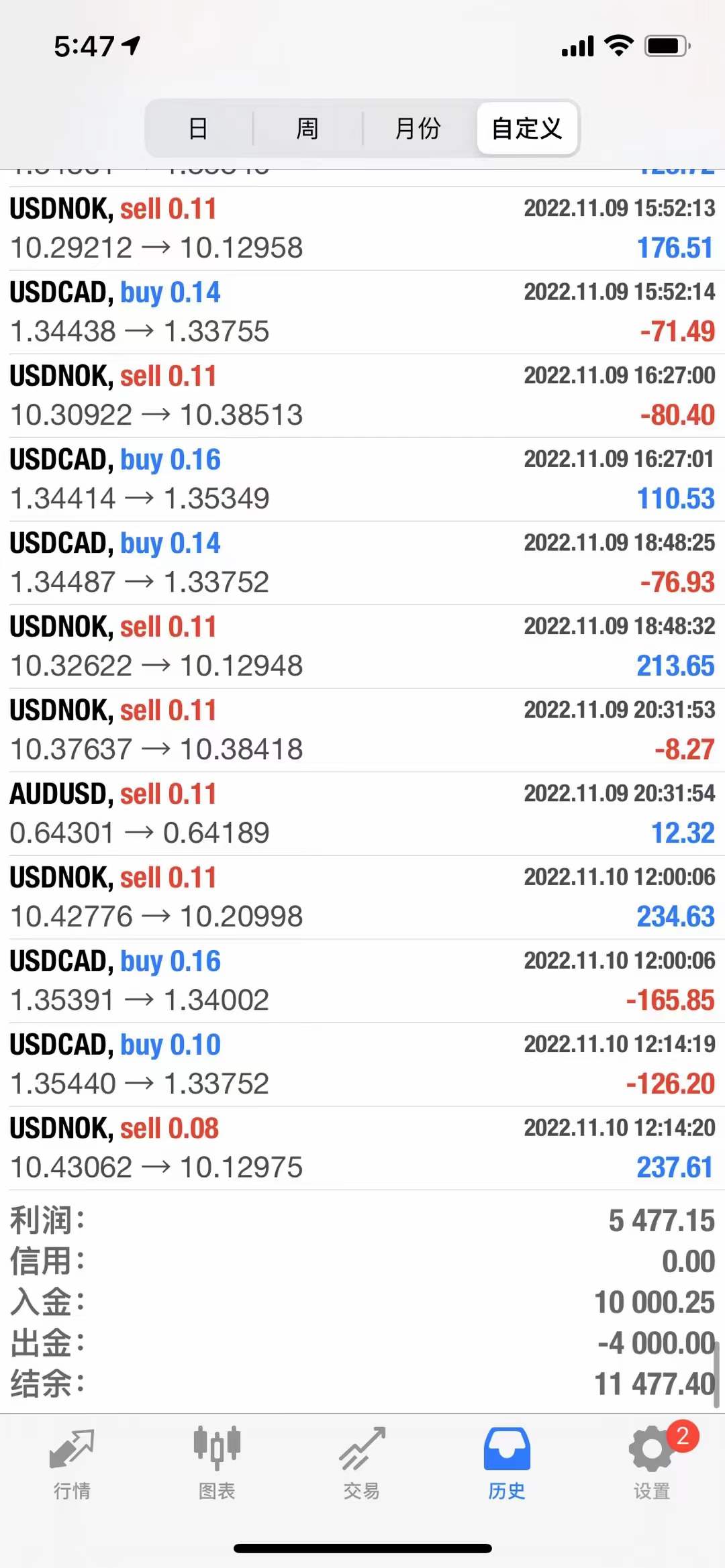Open the USDNOK trade closed 2022.11.09 20:31:53

[x=362, y=730]
